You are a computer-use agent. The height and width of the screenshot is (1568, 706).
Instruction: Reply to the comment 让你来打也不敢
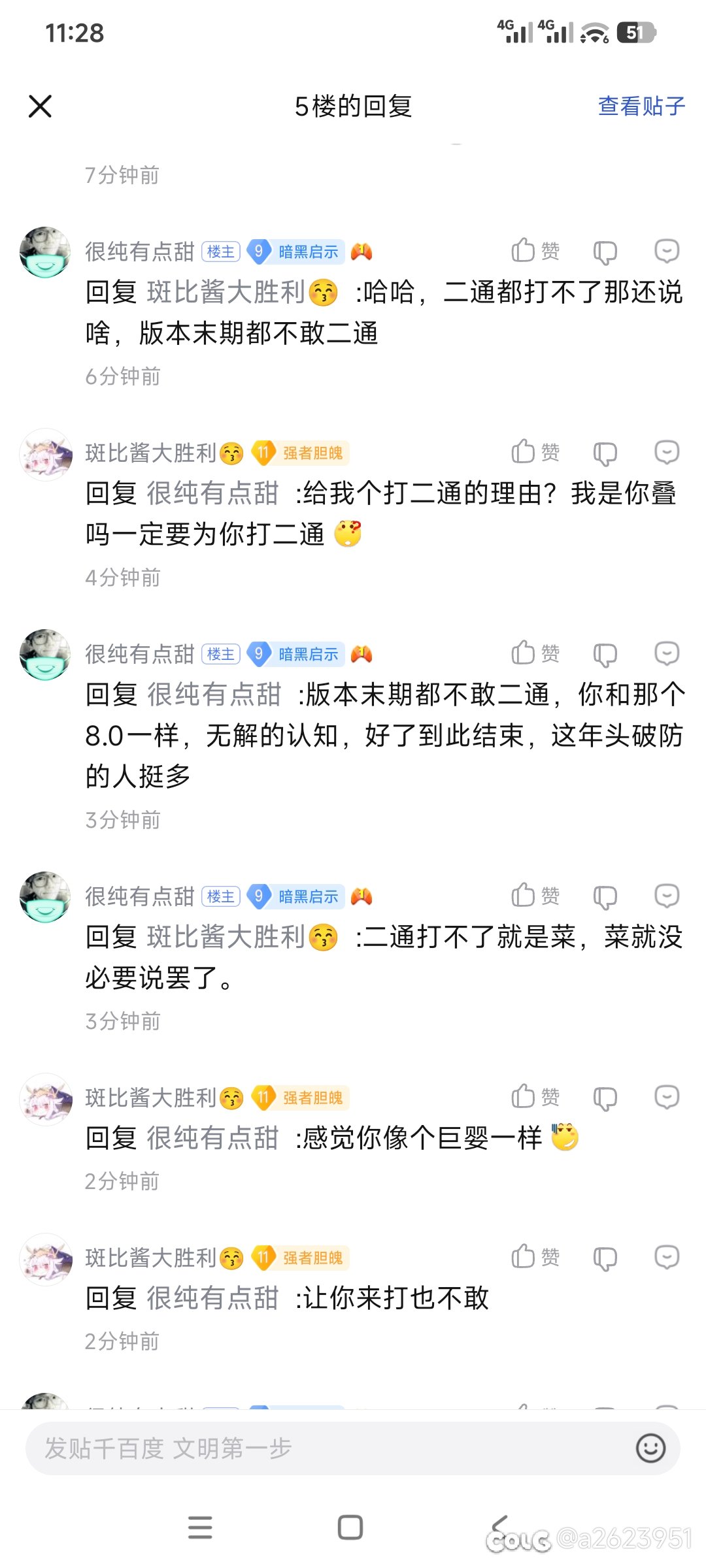pyautogui.click(x=667, y=1257)
